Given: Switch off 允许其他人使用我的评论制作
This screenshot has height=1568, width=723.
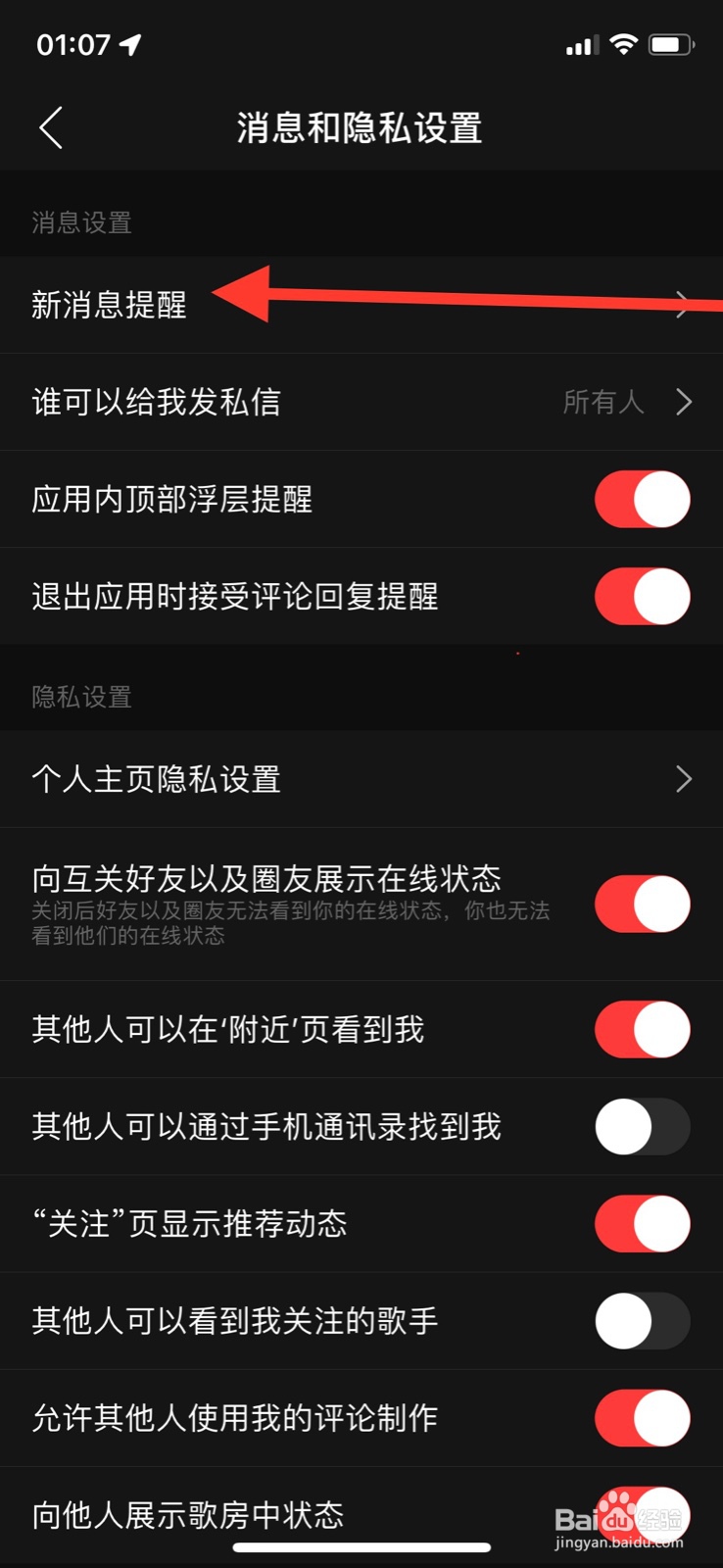Looking at the screenshot, I should pyautogui.click(x=642, y=1417).
